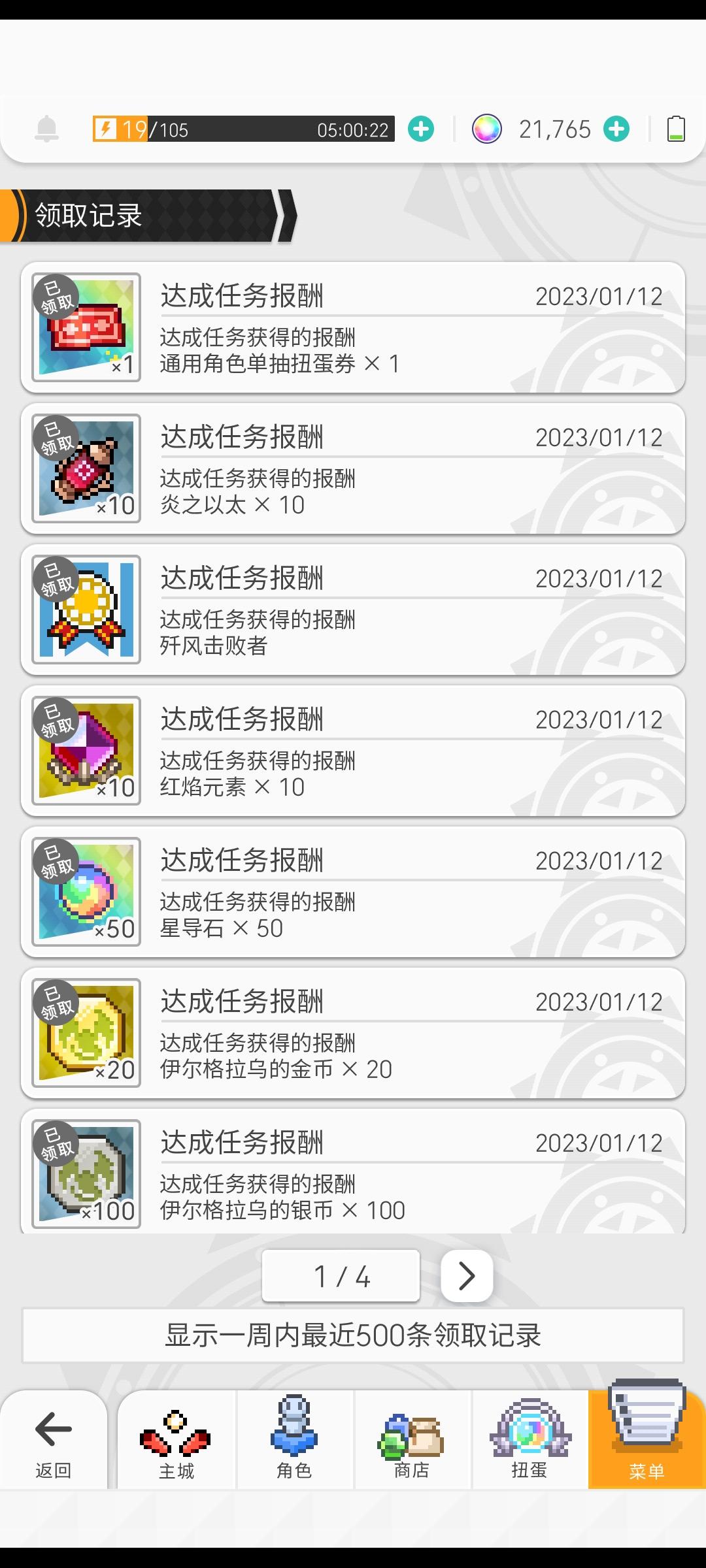Viewport: 706px width, 1568px height.
Task: Open the 扭蛋 gacha tab
Action: [529, 1441]
